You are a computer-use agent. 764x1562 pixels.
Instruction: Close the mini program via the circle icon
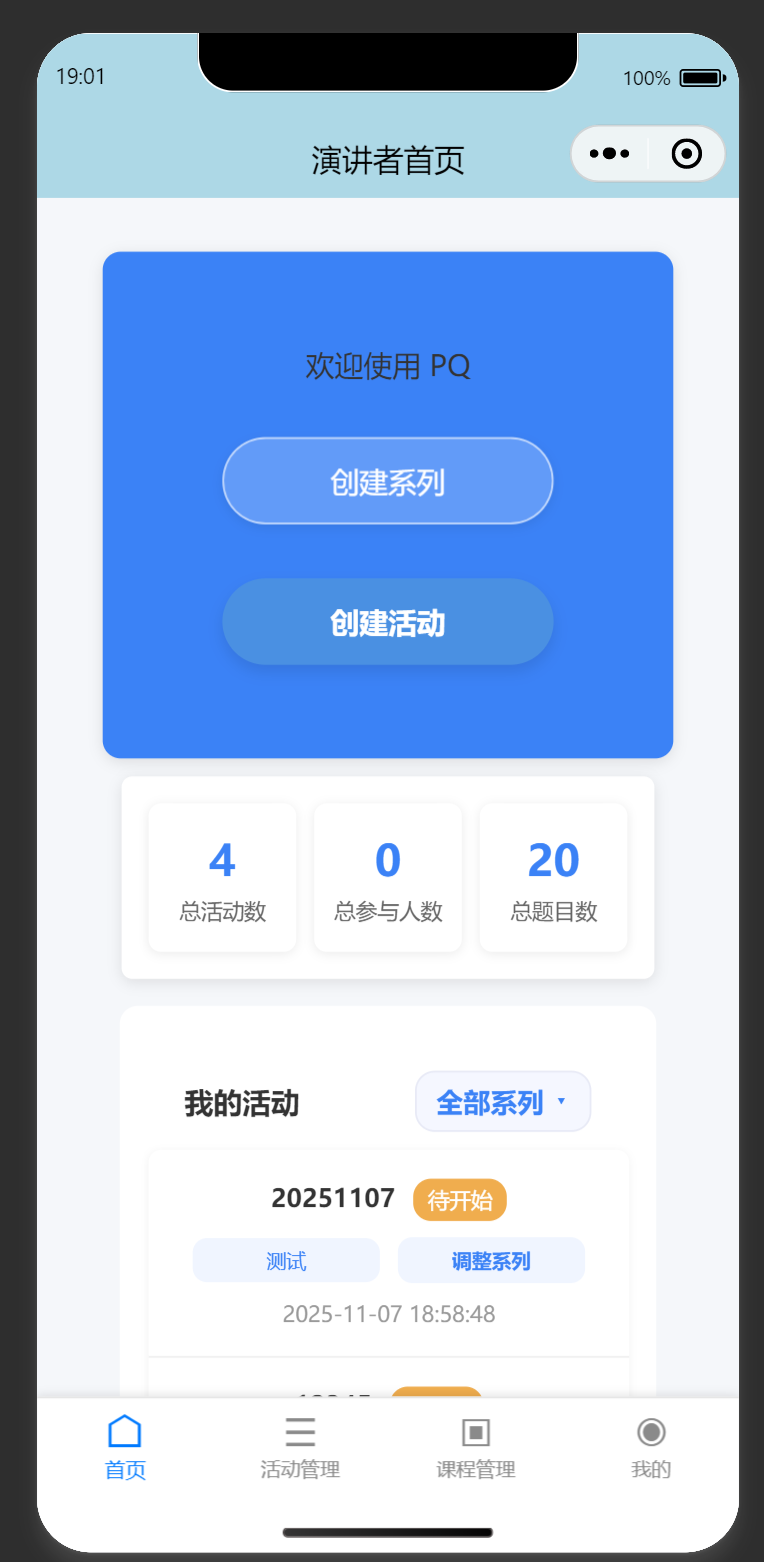(687, 154)
